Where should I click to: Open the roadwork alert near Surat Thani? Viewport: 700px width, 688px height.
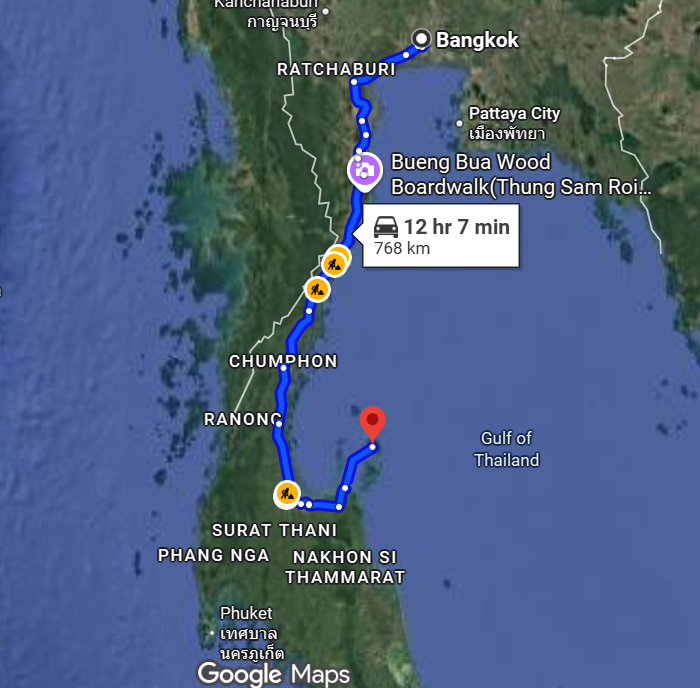pyautogui.click(x=286, y=494)
